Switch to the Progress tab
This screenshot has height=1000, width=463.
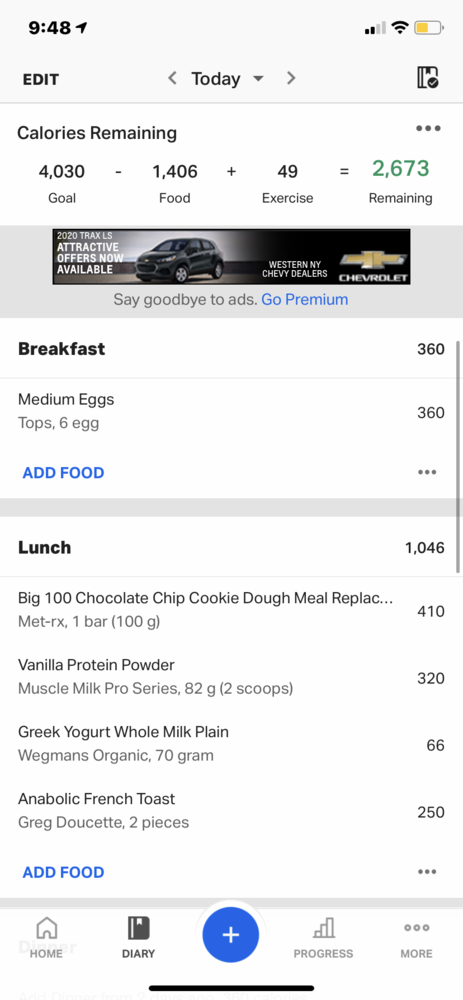coord(323,938)
